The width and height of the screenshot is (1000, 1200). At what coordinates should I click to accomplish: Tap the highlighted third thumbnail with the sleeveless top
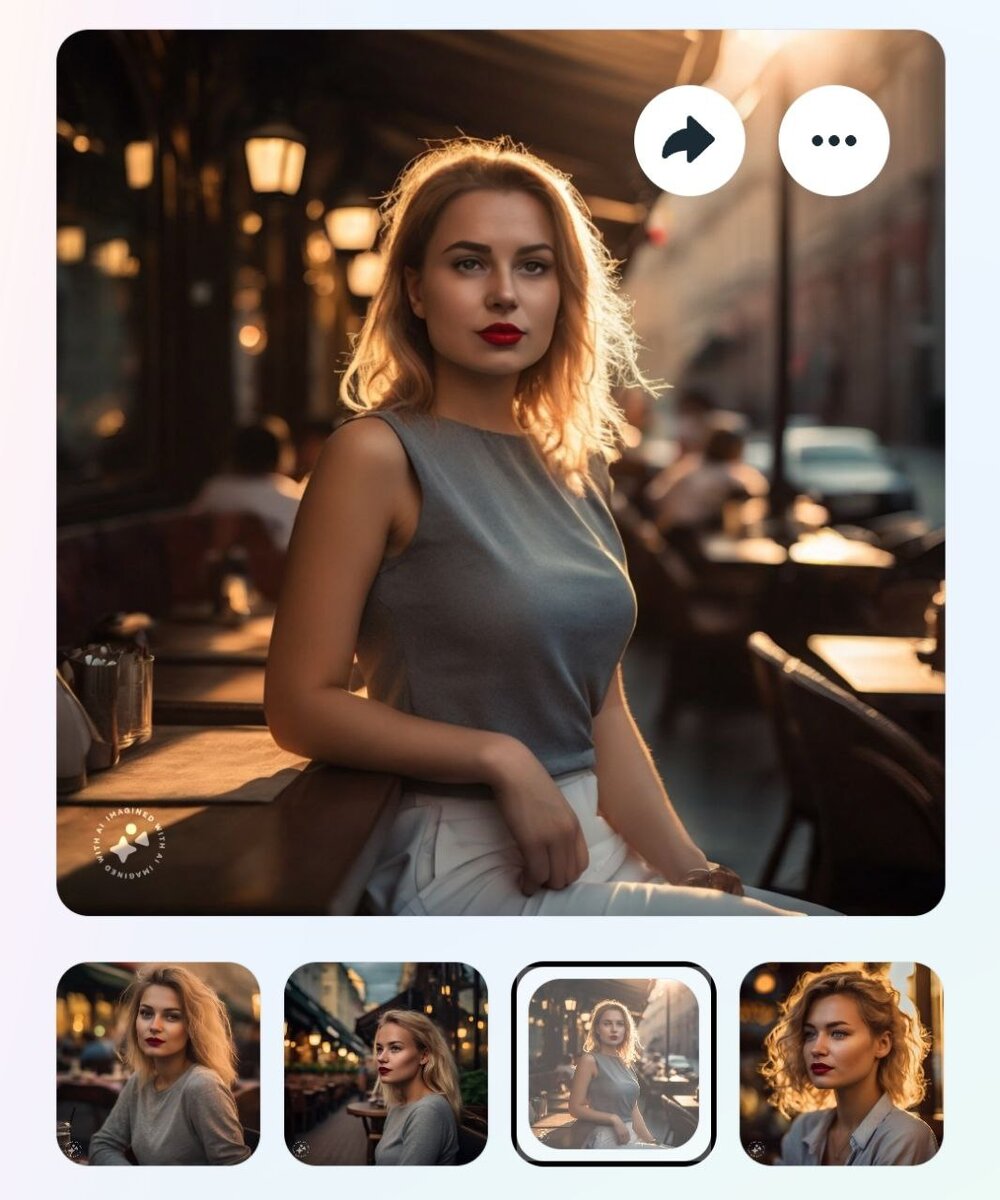(x=613, y=1063)
